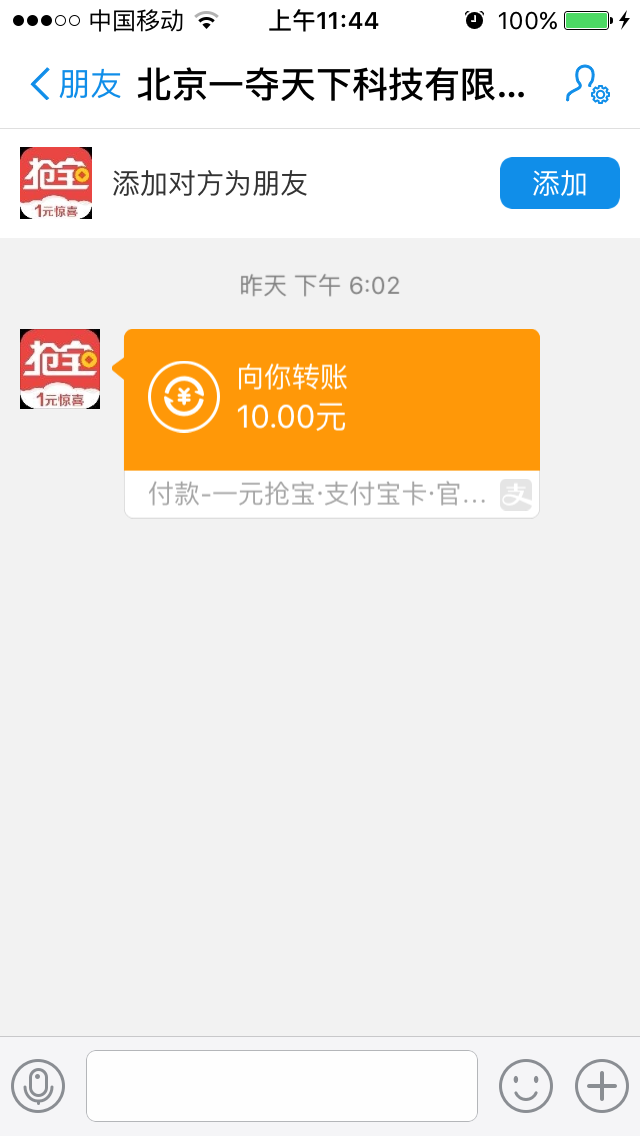The width and height of the screenshot is (640, 1136).
Task: Tap 添加 to add as friend
Action: pyautogui.click(x=560, y=183)
